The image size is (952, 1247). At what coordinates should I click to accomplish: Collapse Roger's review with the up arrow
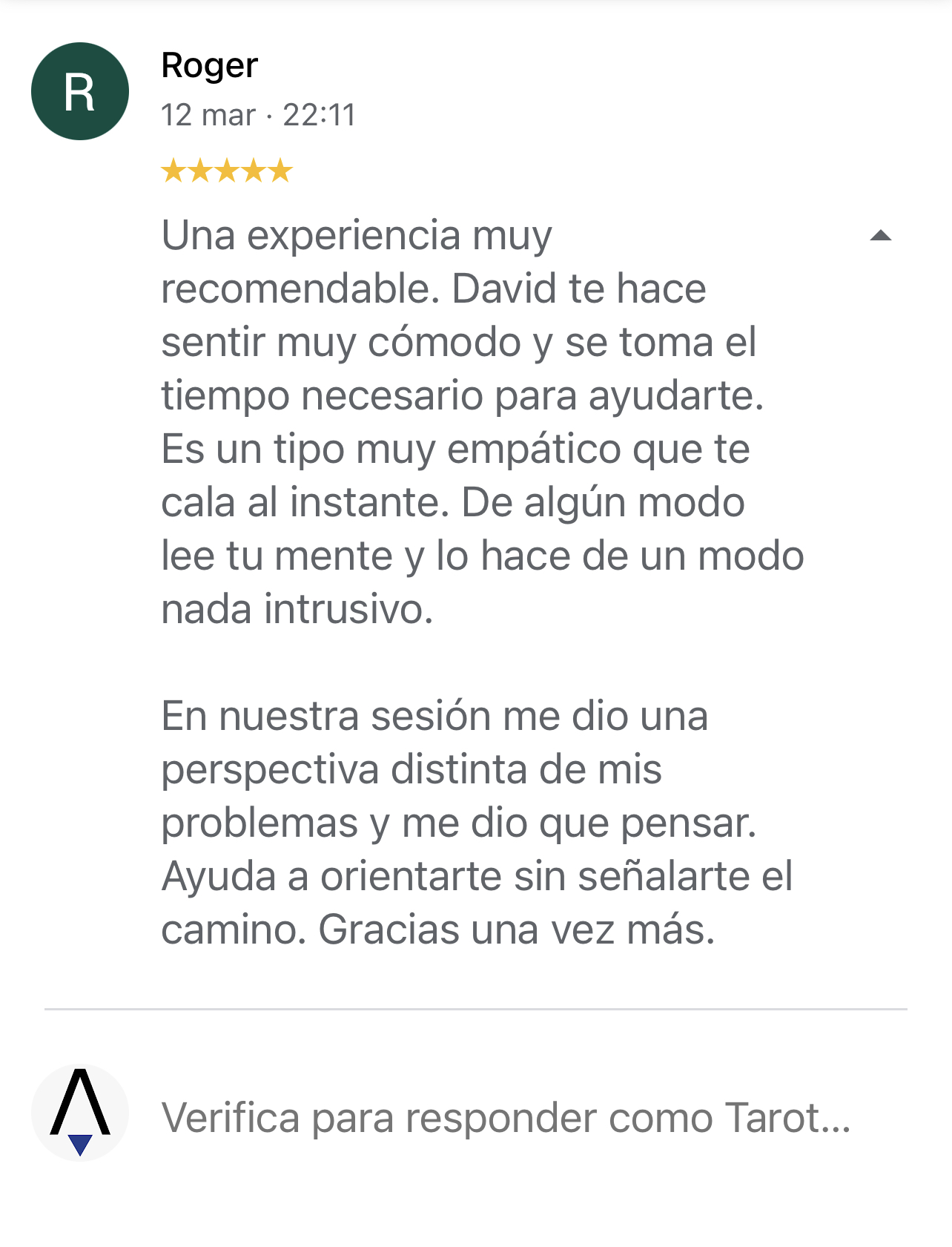(880, 236)
